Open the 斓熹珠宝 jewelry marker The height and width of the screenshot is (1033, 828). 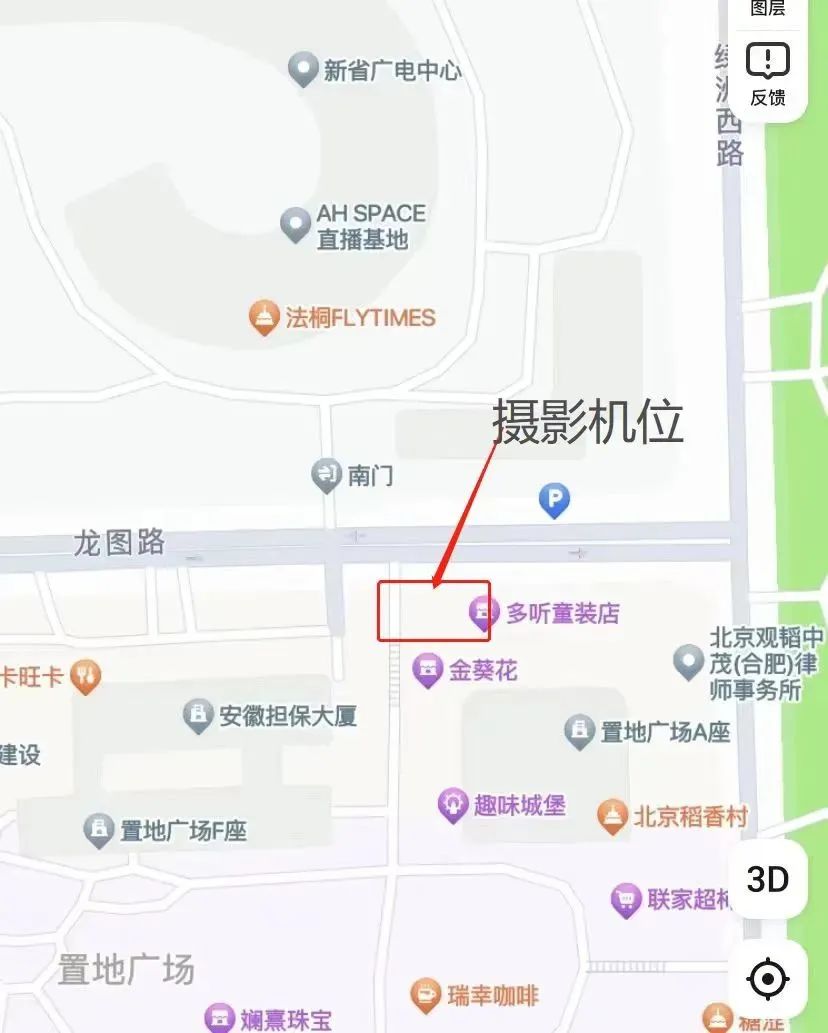tap(220, 1019)
